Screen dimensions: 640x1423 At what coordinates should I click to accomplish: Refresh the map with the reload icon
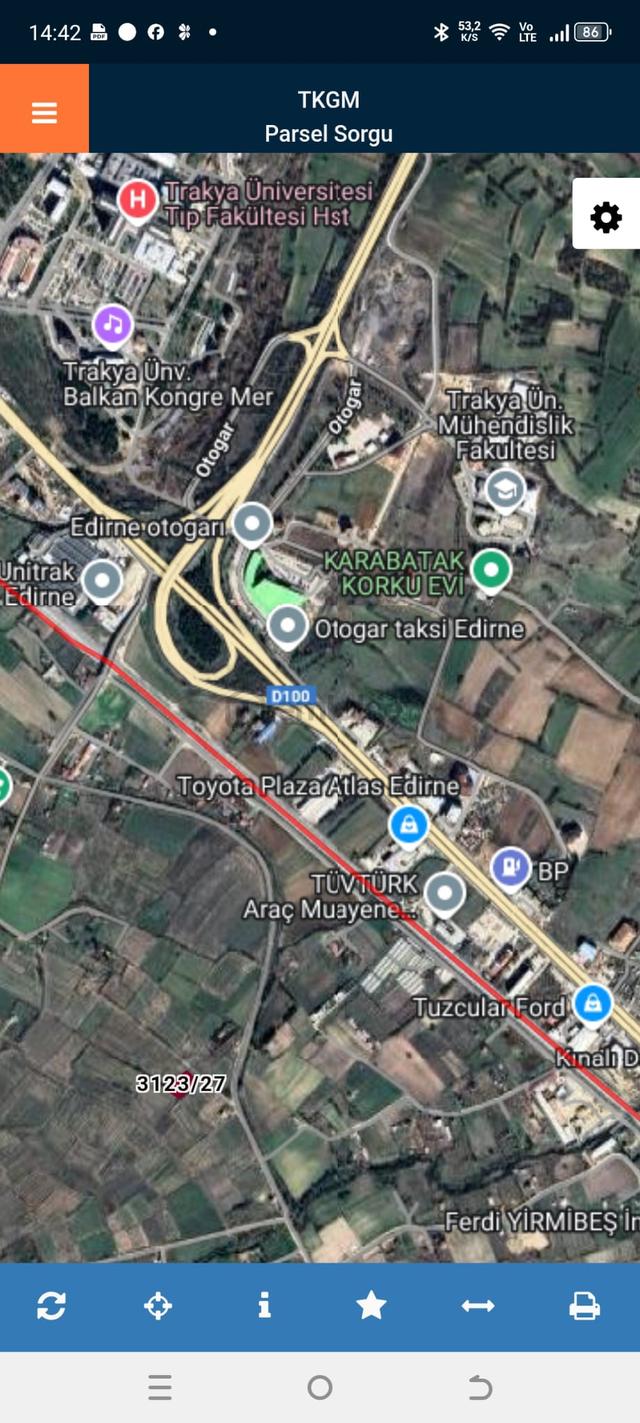click(51, 1305)
